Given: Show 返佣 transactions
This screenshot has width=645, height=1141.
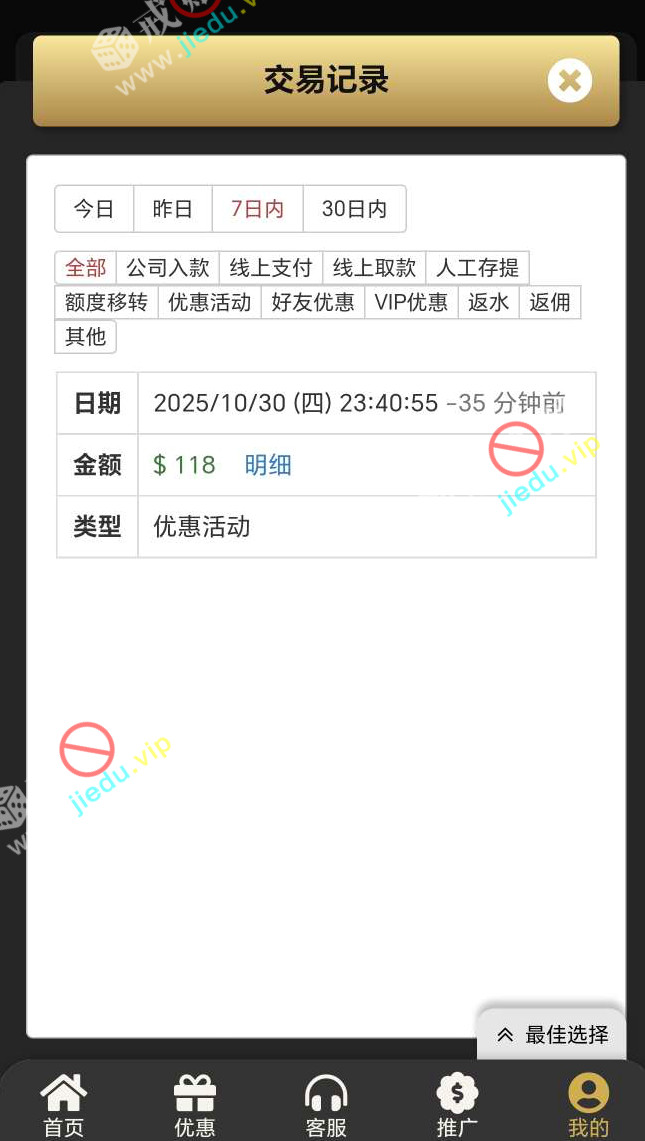Looking at the screenshot, I should [550, 302].
